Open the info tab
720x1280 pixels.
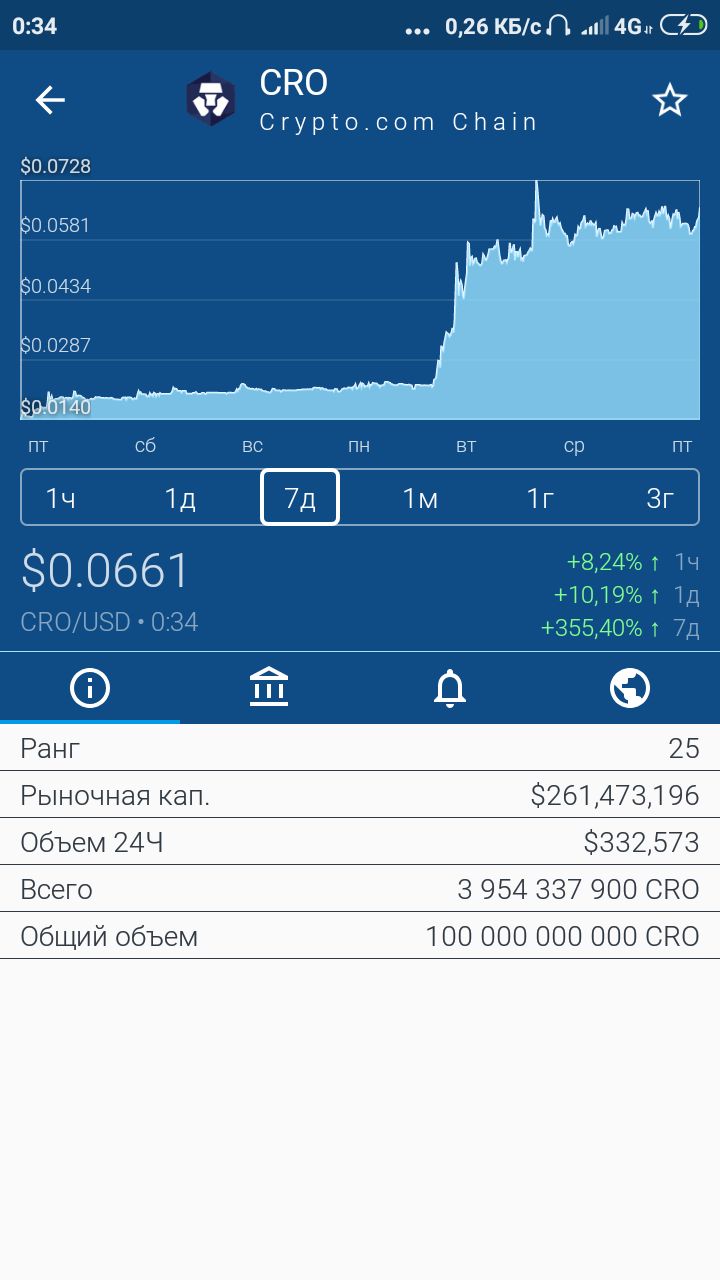pos(90,688)
